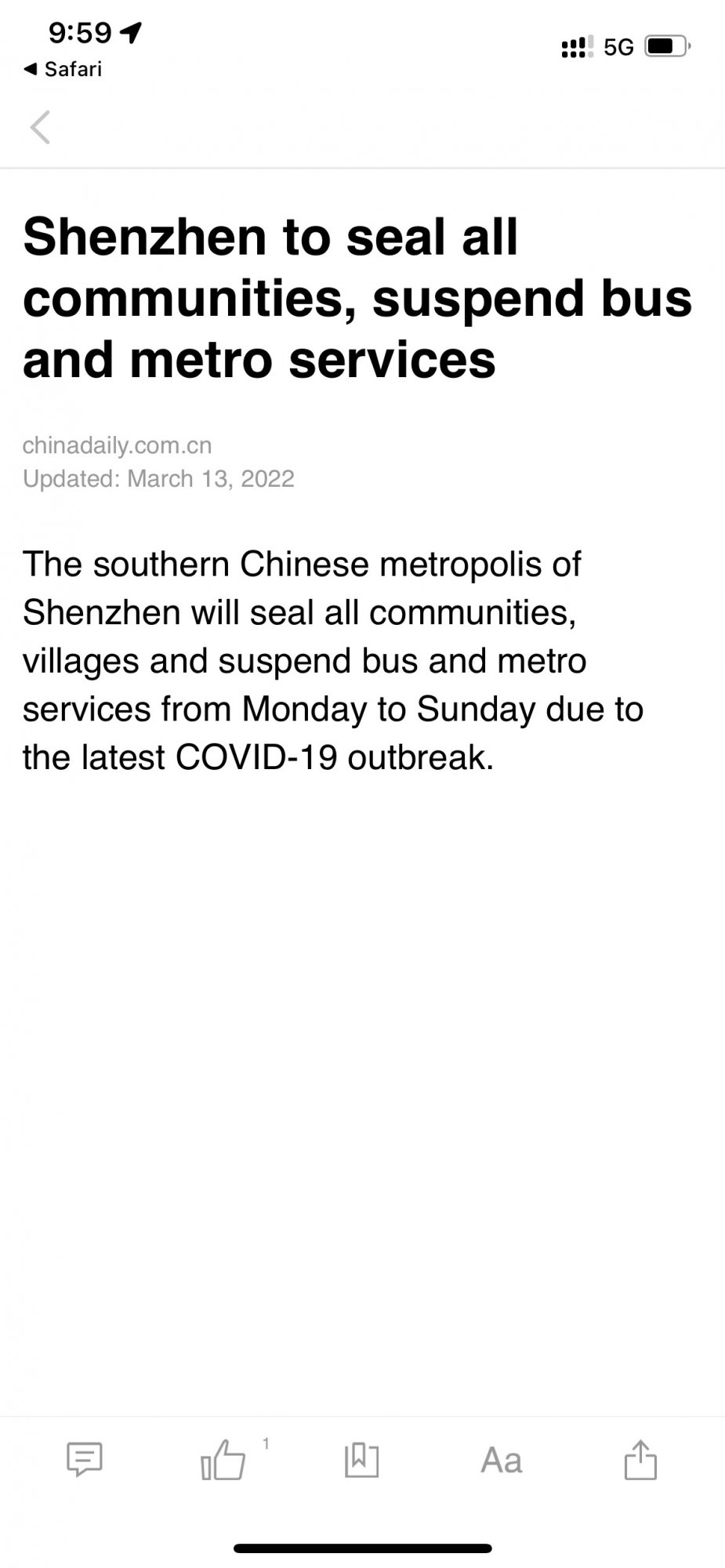
Task: Go back using the back arrow
Action: coord(40,127)
